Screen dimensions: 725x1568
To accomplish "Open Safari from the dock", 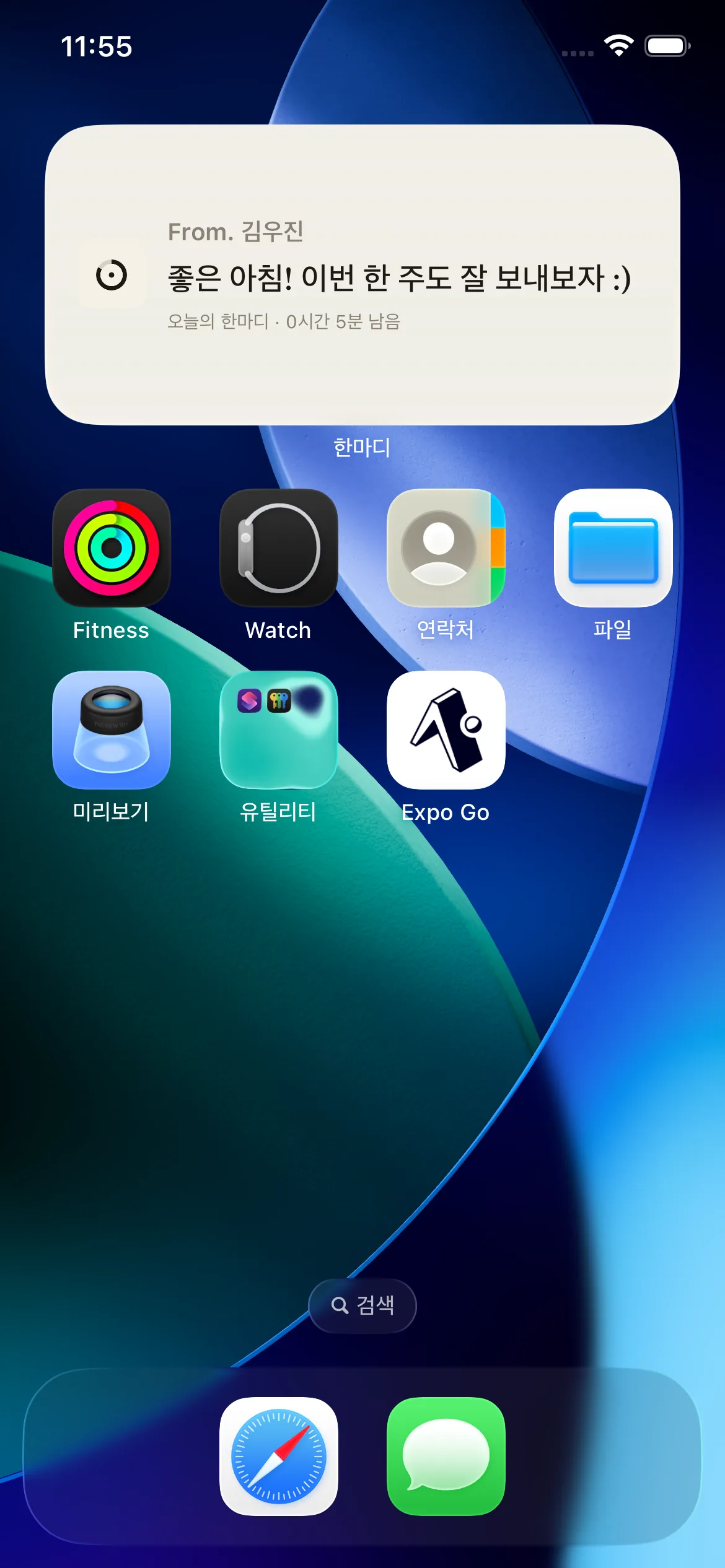I will click(279, 1457).
